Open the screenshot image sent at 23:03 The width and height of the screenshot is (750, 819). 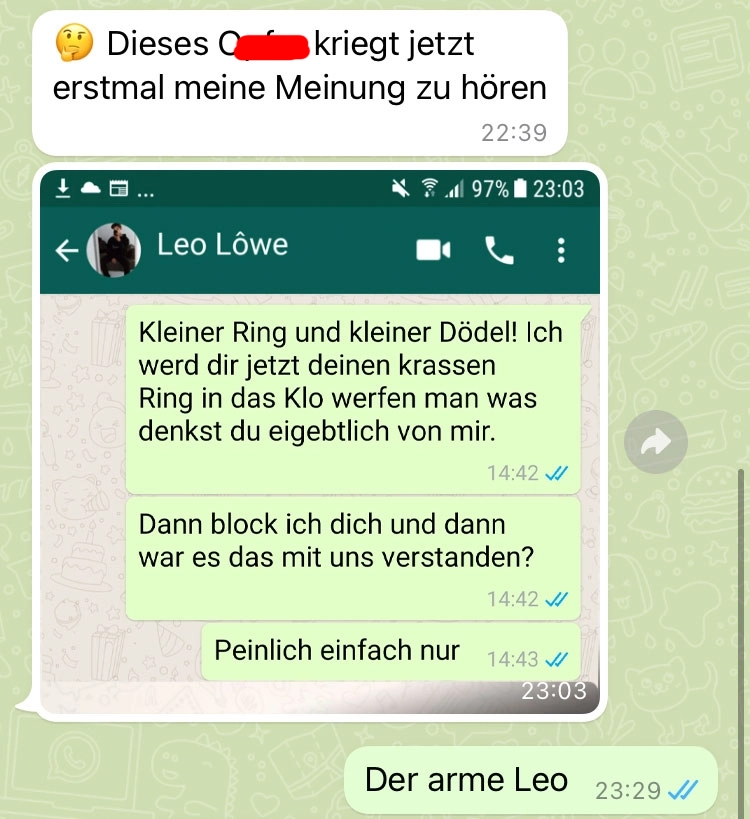pyautogui.click(x=320, y=440)
